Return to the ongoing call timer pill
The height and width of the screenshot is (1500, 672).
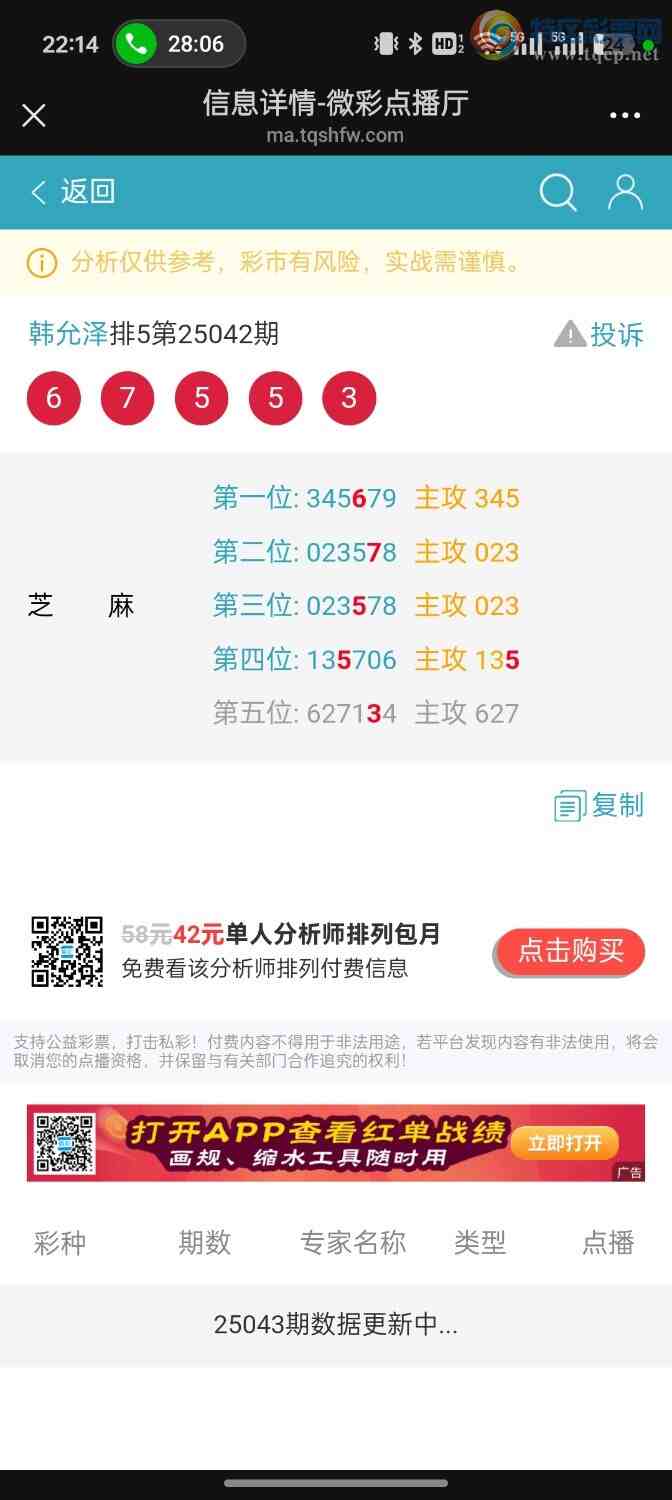pos(178,44)
